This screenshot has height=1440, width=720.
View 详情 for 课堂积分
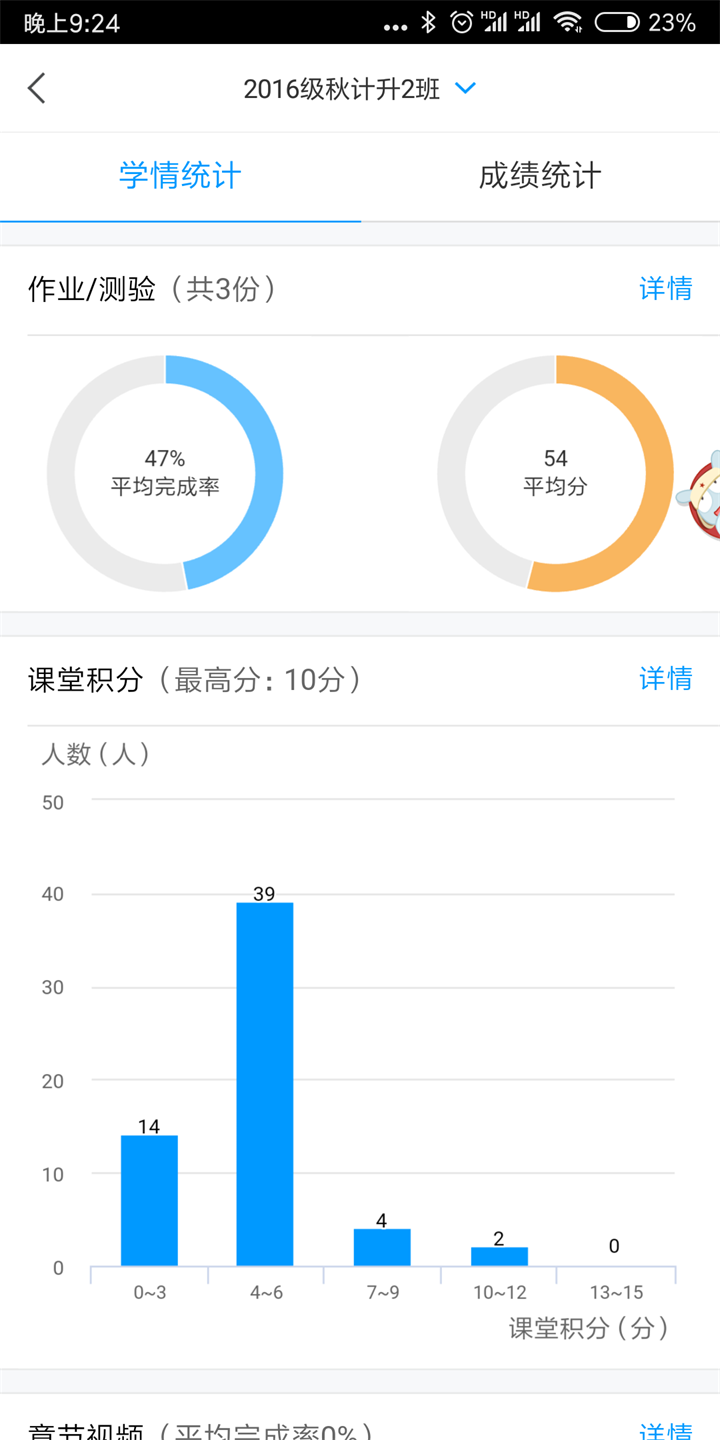666,679
